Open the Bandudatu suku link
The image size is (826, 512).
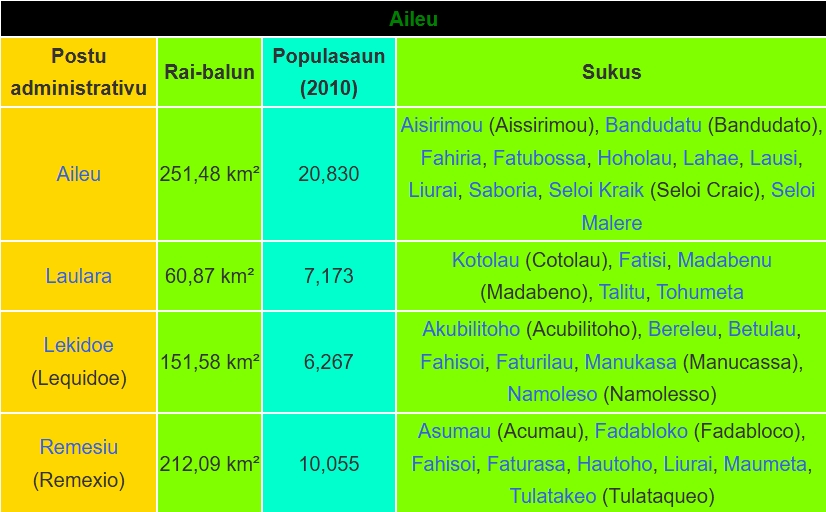[x=653, y=125]
